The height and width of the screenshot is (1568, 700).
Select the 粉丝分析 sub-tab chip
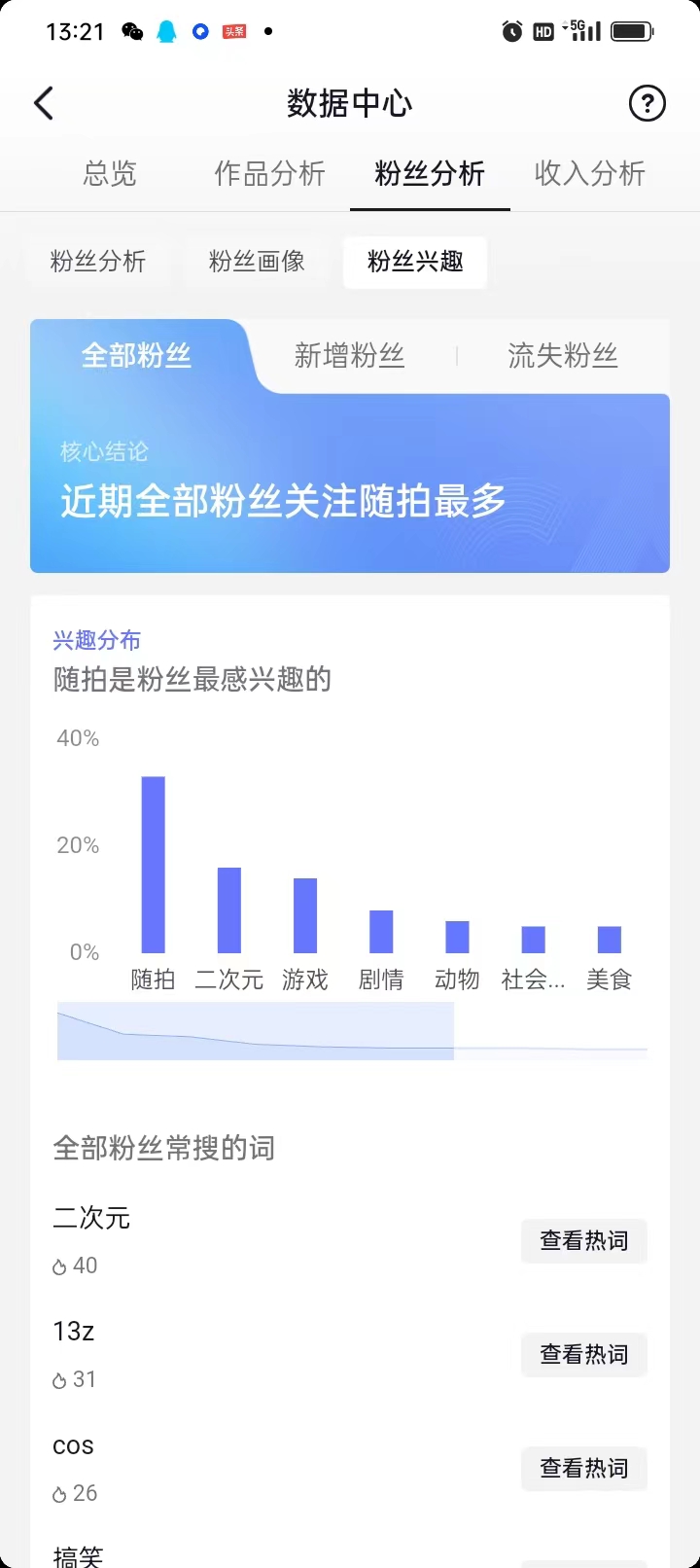pyautogui.click(x=98, y=262)
